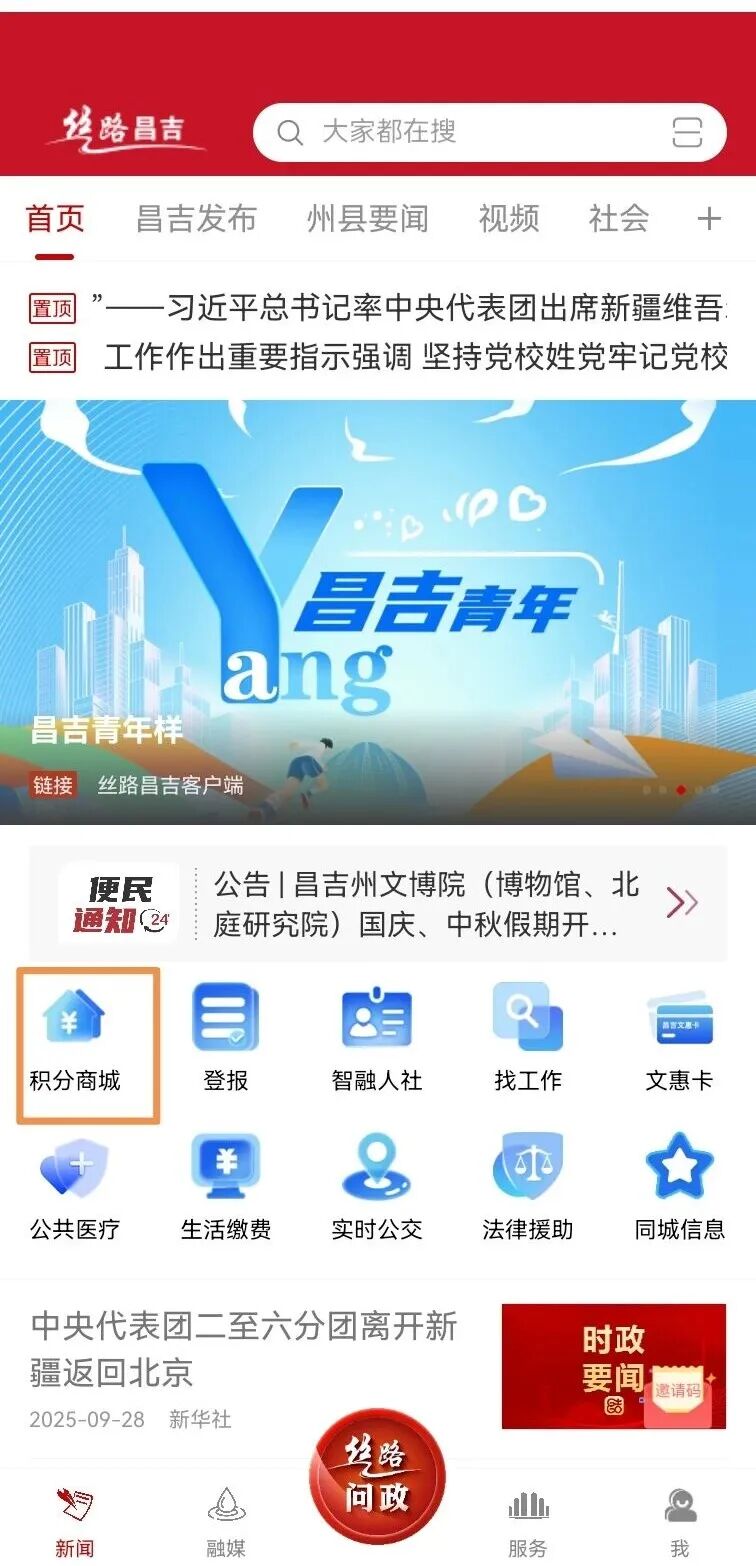Image resolution: width=756 pixels, height=1566 pixels.
Task: Open the scan icon in search bar
Action: click(687, 132)
